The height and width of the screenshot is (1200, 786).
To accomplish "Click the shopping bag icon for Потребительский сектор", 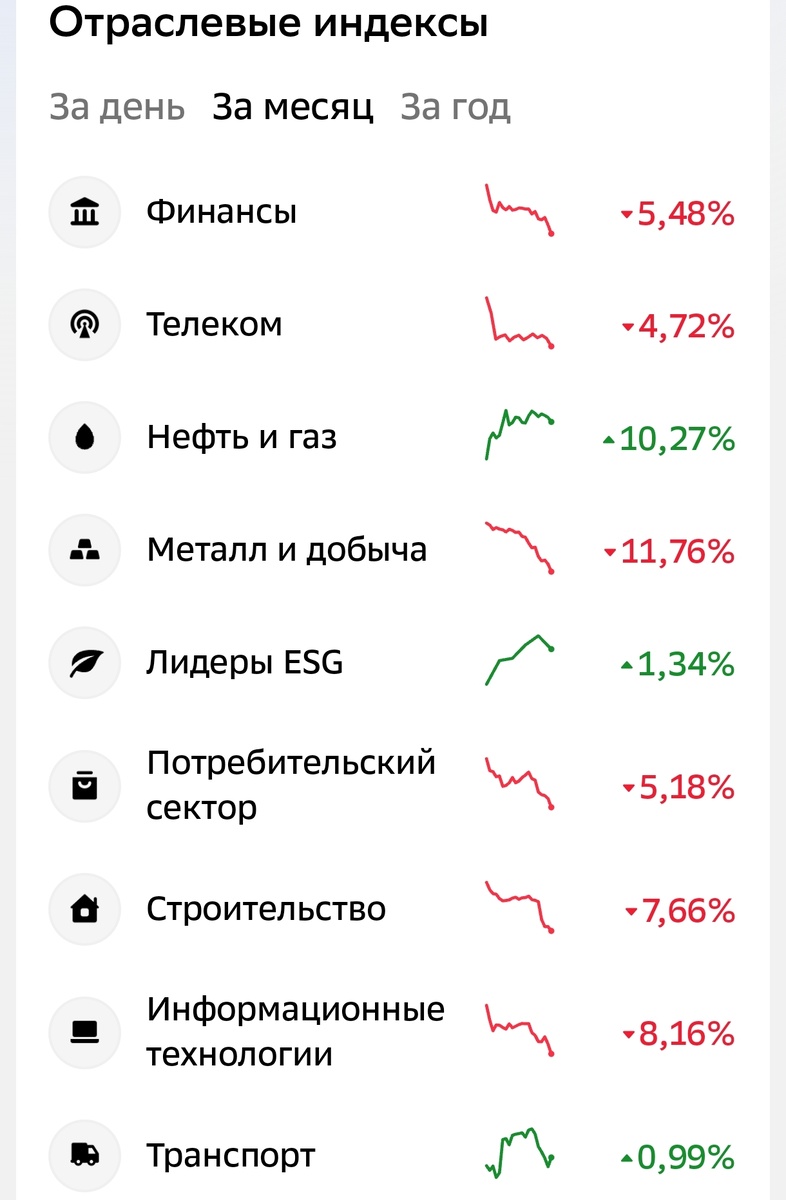I will click(x=85, y=785).
